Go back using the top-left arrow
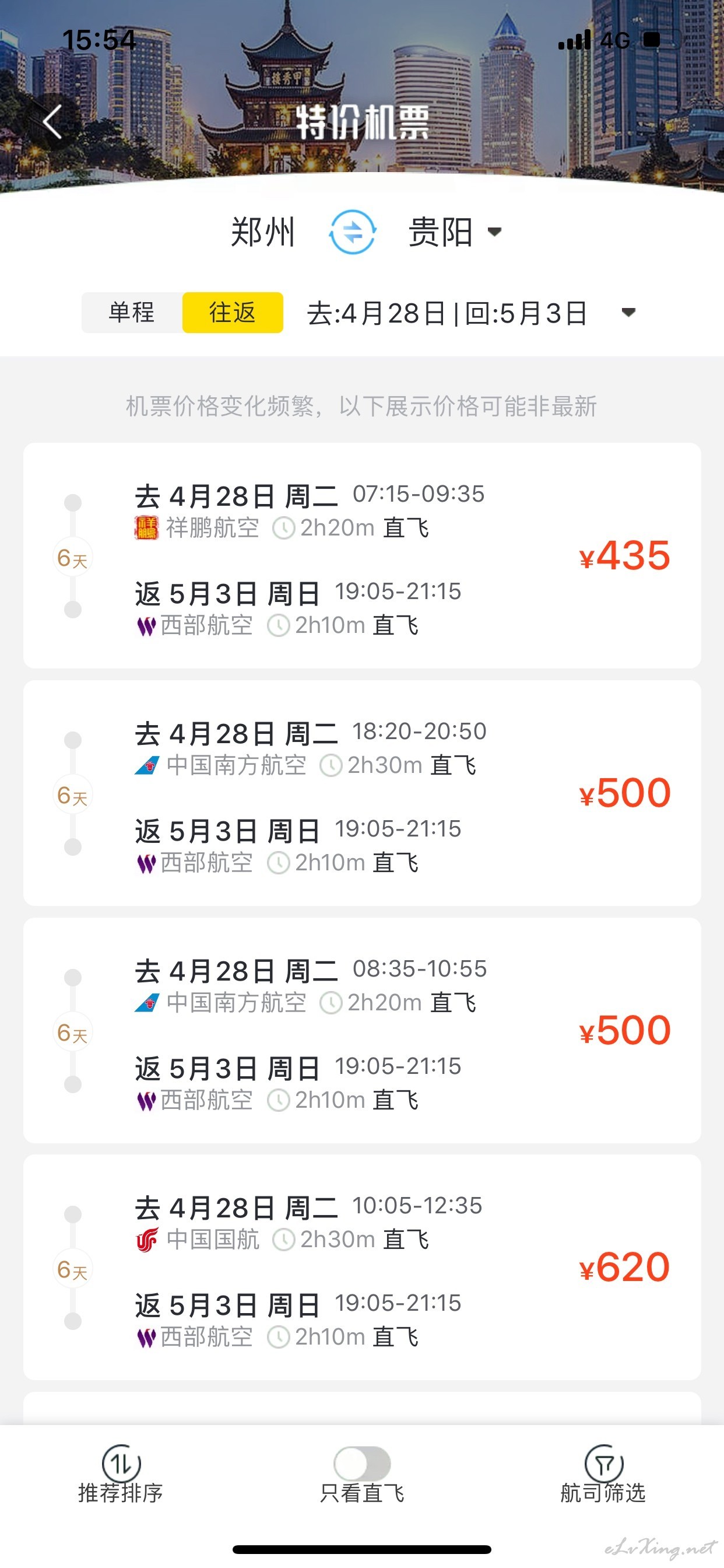Screen dimensions: 724x1568 tap(53, 122)
